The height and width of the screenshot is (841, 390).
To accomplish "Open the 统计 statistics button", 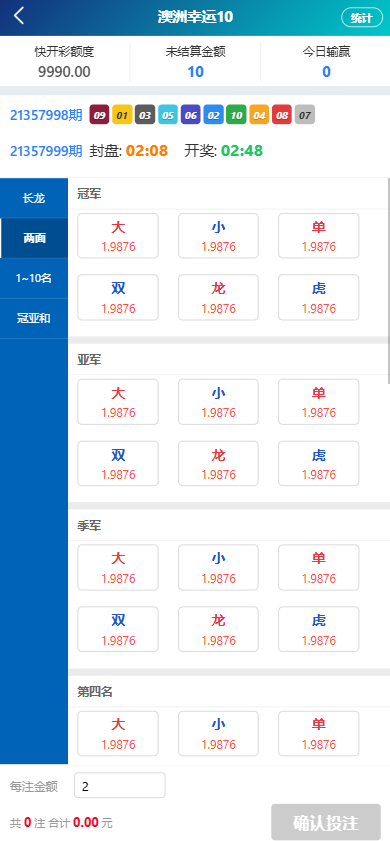I will (362, 18).
